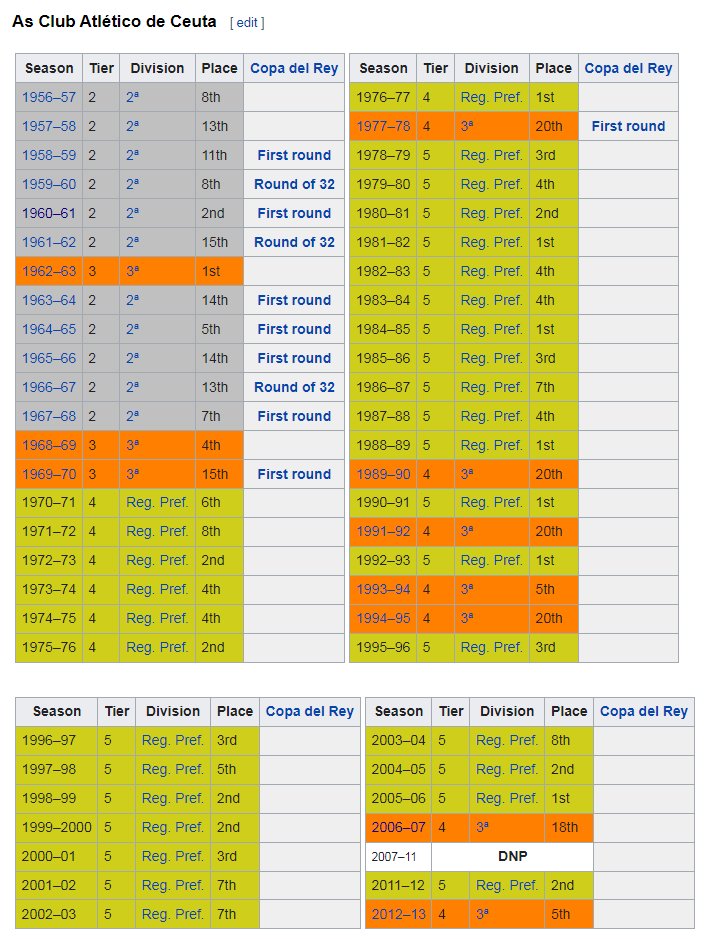Tap the 3ª division link in the 1968–69 row
The height and width of the screenshot is (939, 709).
pyautogui.click(x=133, y=446)
